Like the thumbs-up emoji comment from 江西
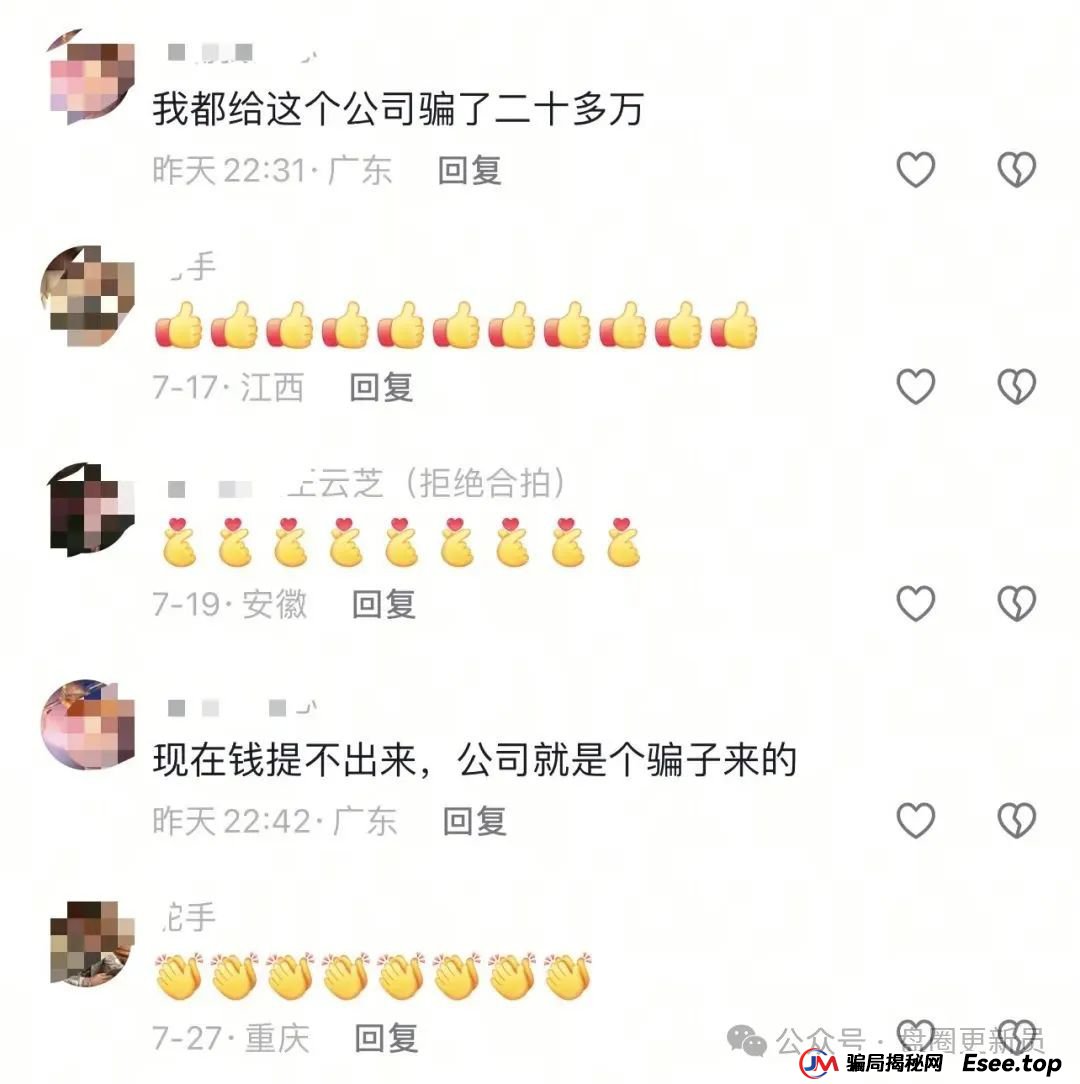Screen dimensions: 1080x1084 click(x=915, y=386)
